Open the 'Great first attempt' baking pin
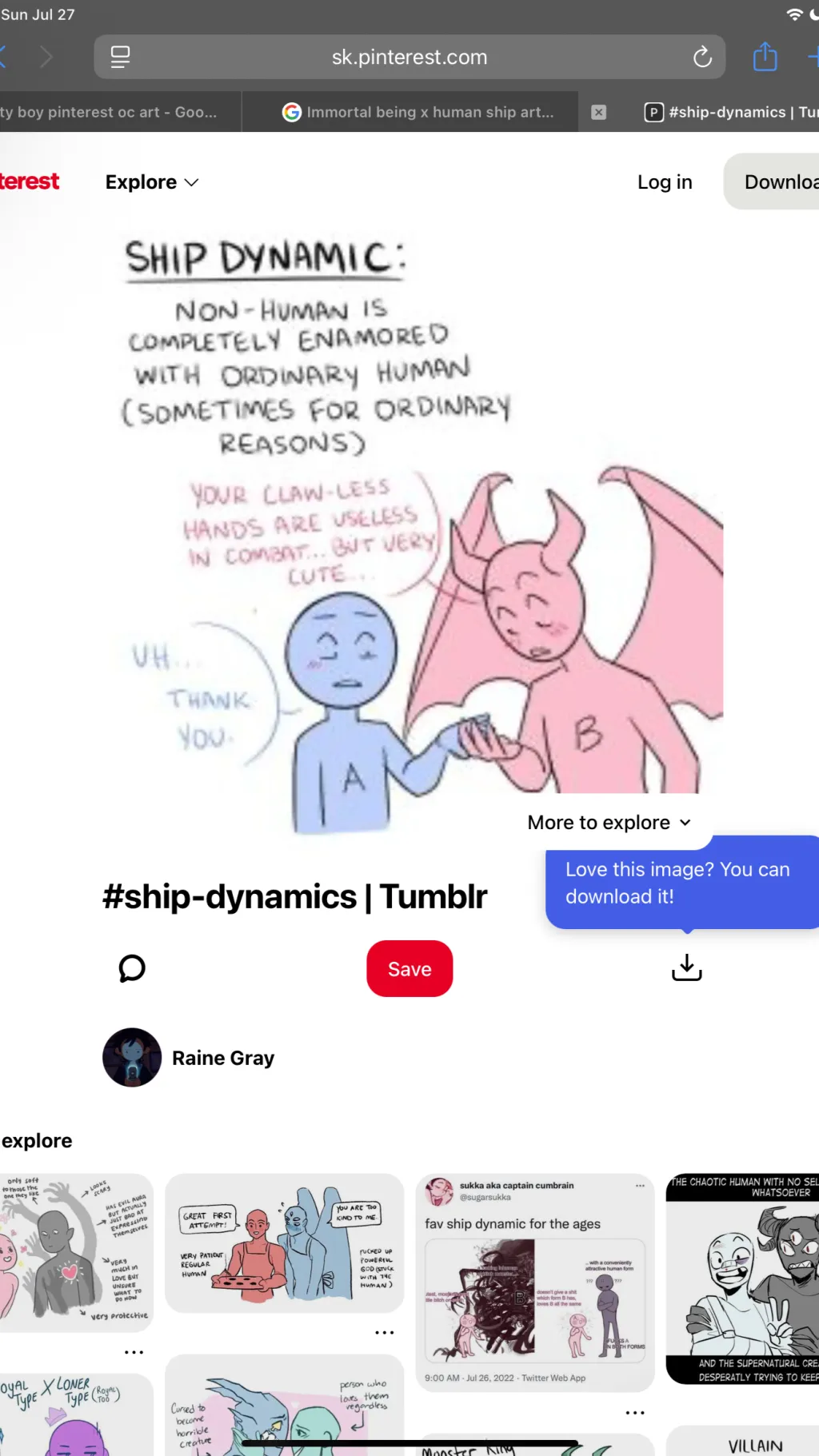The image size is (819, 1456). pyautogui.click(x=284, y=1243)
